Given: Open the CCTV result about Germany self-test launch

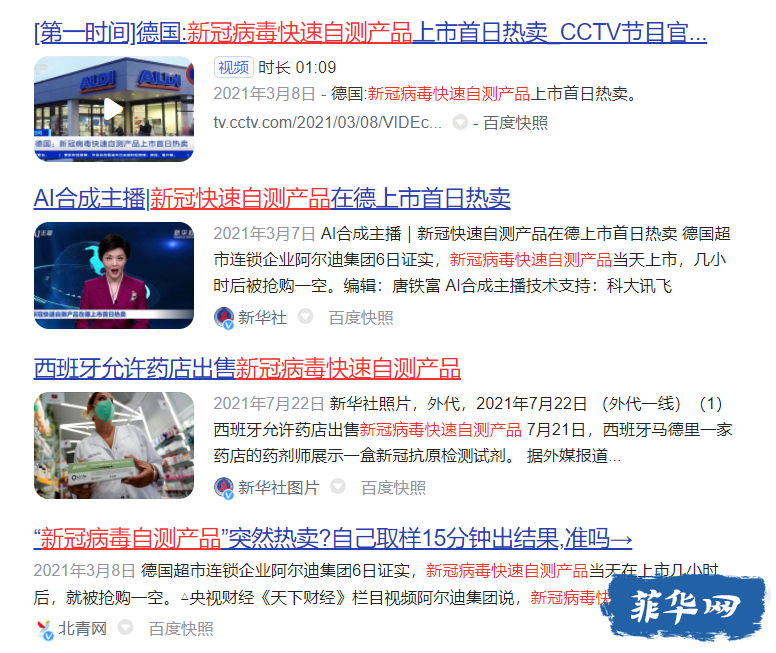Looking at the screenshot, I should (370, 33).
